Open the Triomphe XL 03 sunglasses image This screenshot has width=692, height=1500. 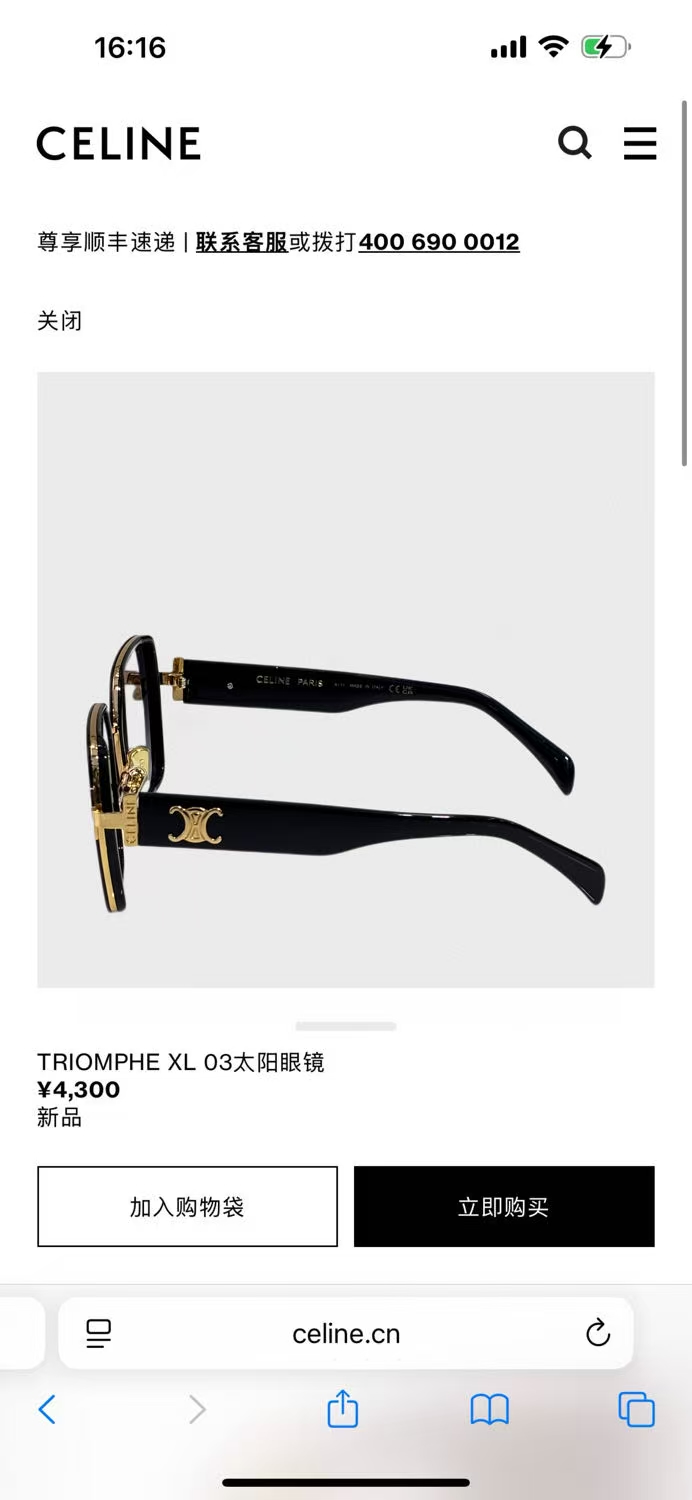pyautogui.click(x=346, y=680)
